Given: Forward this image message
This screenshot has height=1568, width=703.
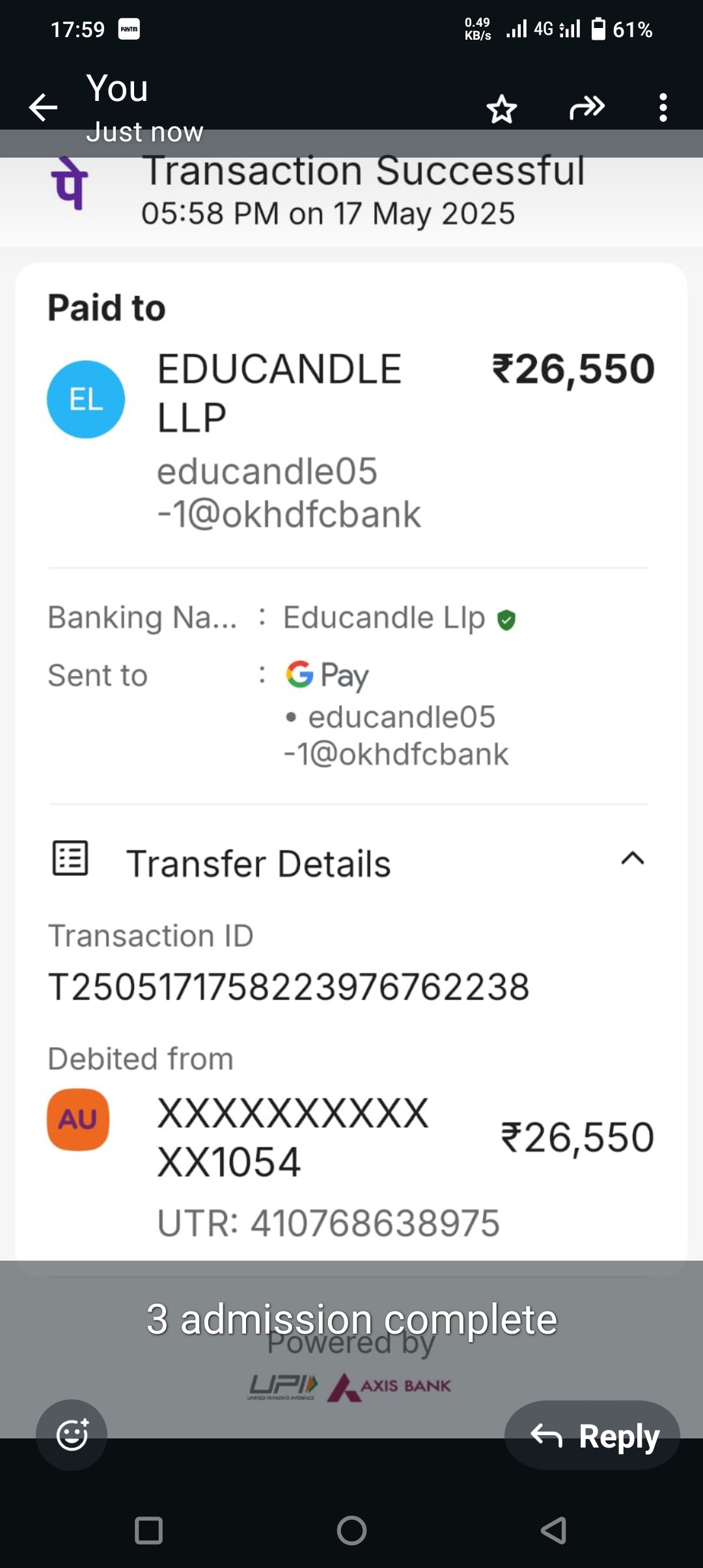Looking at the screenshot, I should tap(587, 107).
